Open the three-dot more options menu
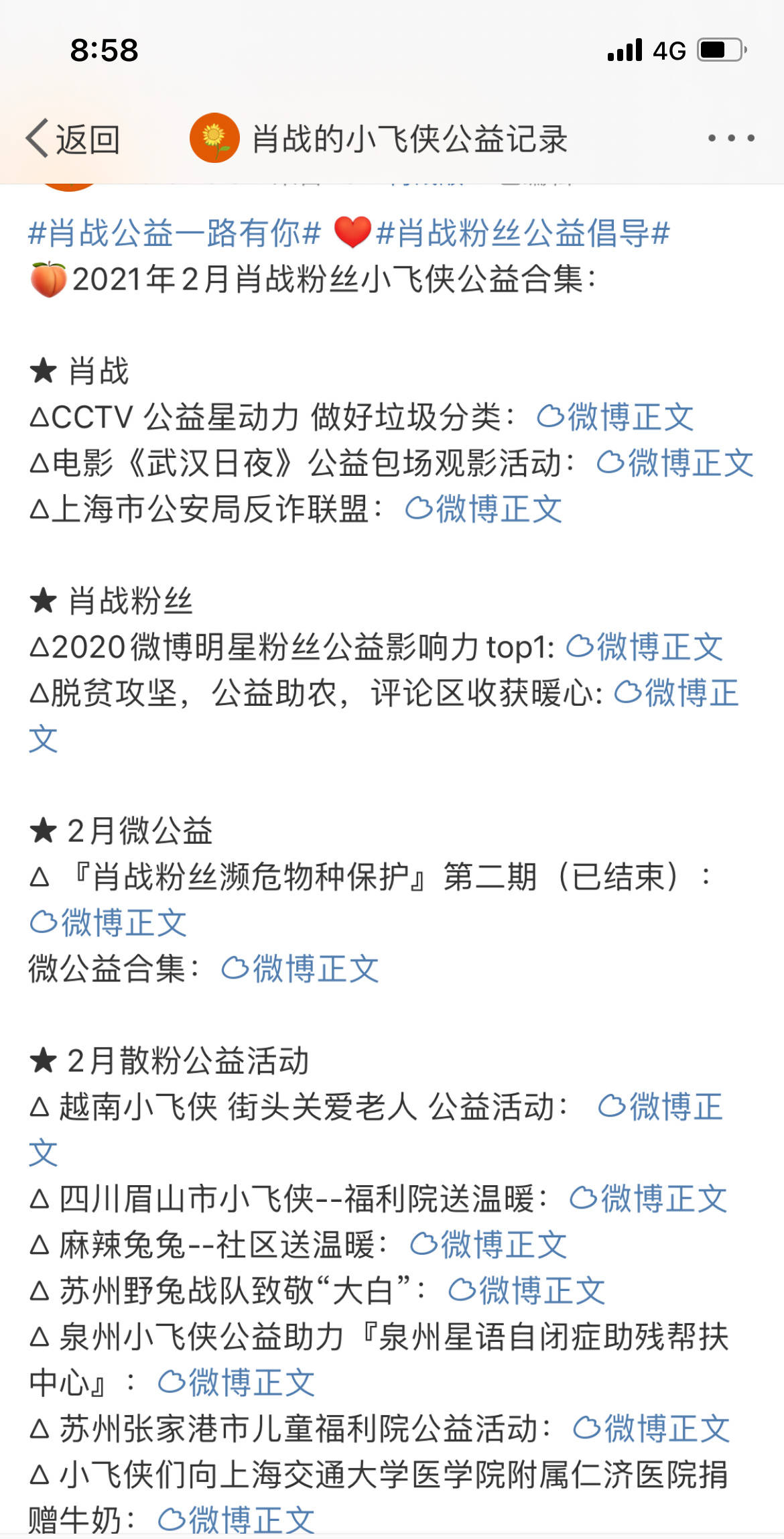This screenshot has height=1539, width=784. coord(731,139)
